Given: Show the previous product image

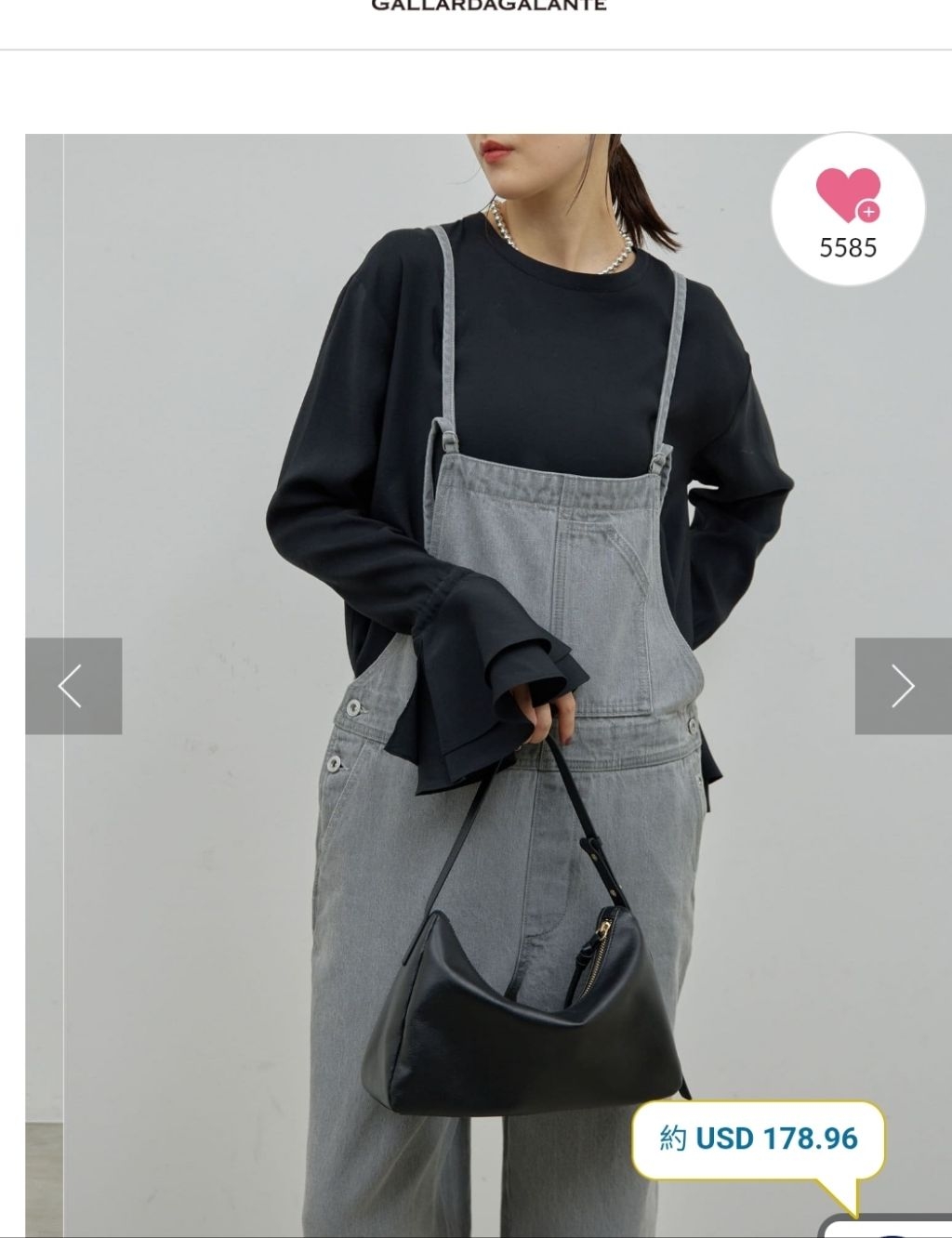Looking at the screenshot, I should click(x=73, y=686).
